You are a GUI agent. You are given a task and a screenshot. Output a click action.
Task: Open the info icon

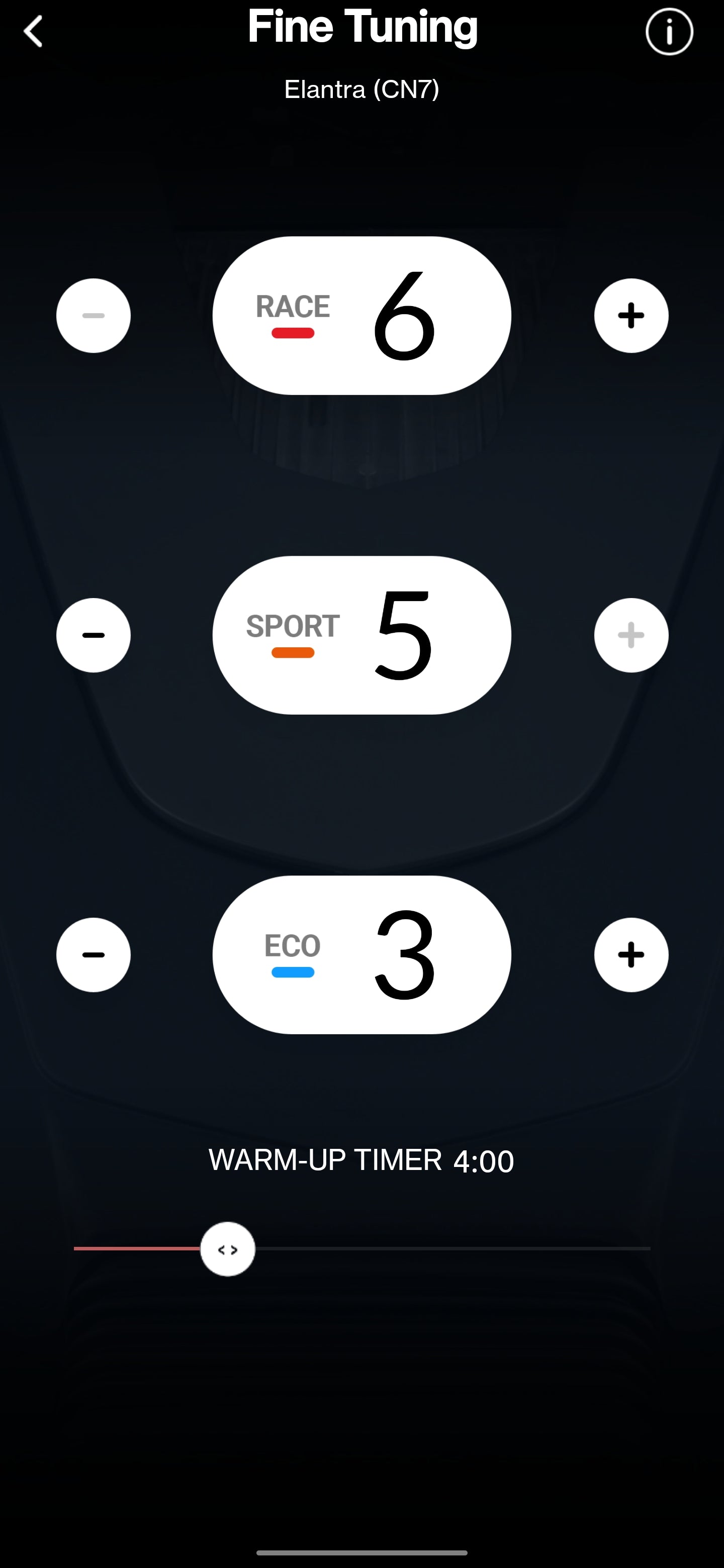coord(669,32)
